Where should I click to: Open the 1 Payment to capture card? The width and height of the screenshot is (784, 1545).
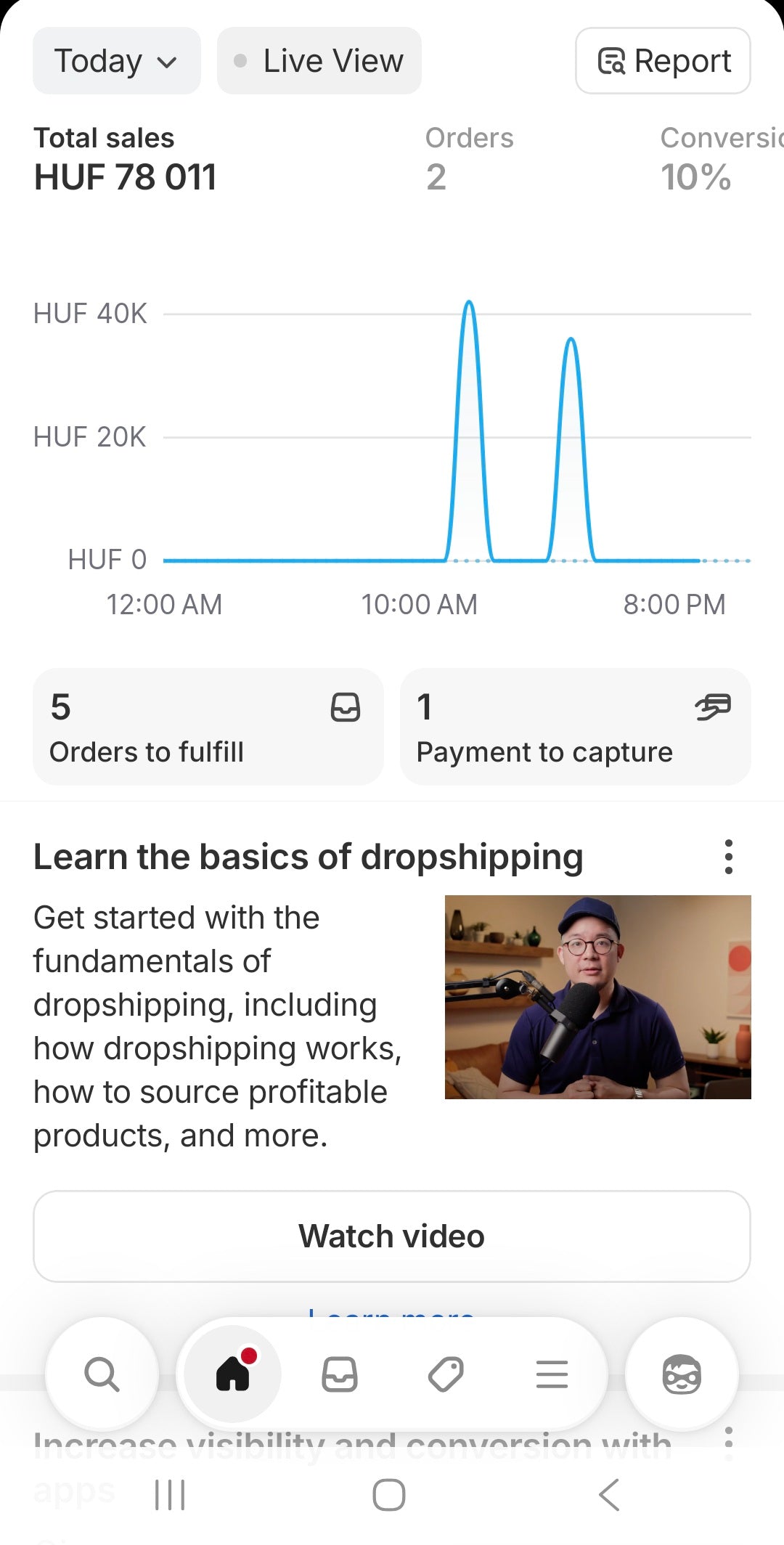pyautogui.click(x=575, y=727)
